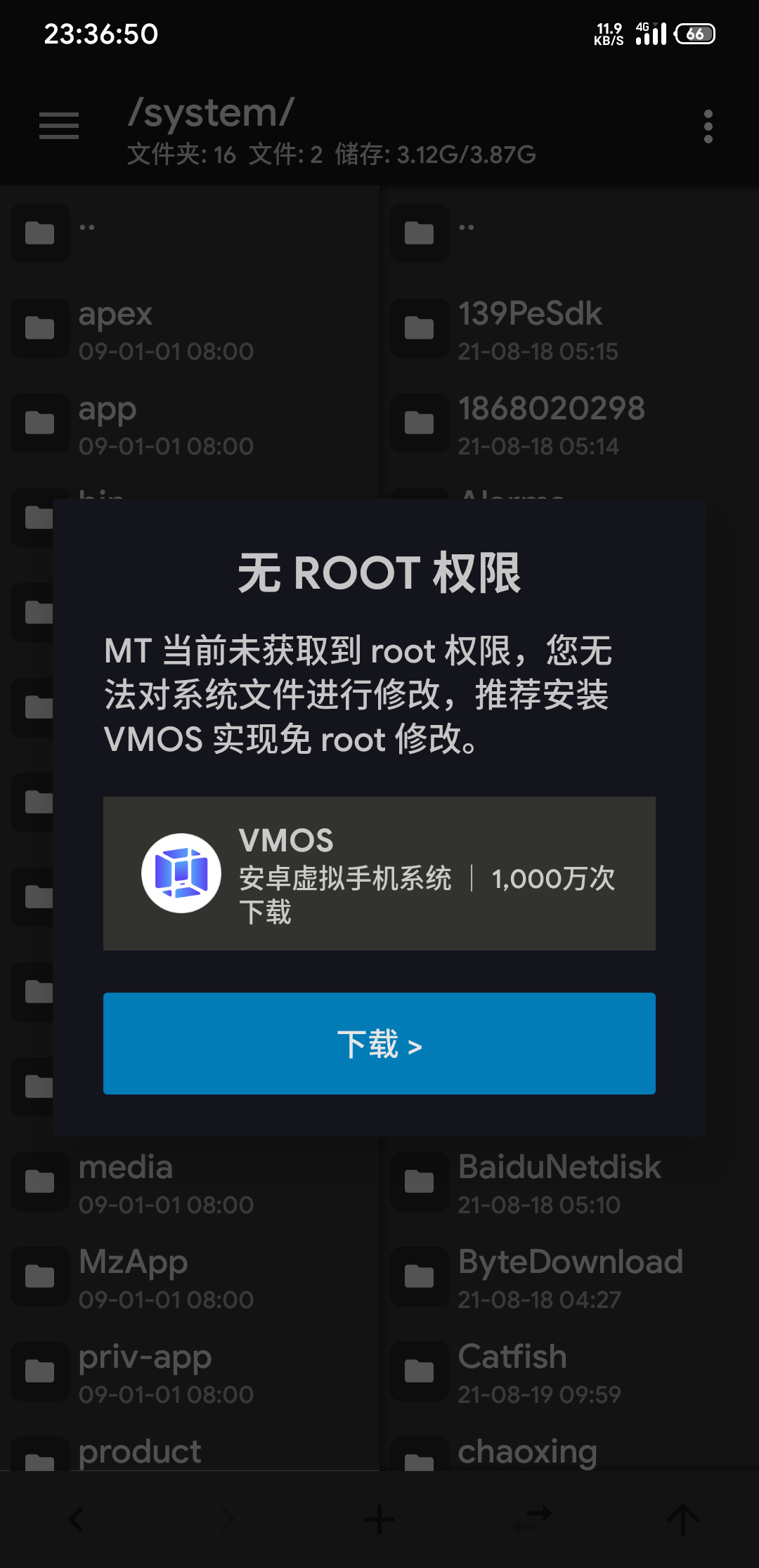Tap the blue 下载 download button
The image size is (759, 1568).
[x=379, y=1043]
